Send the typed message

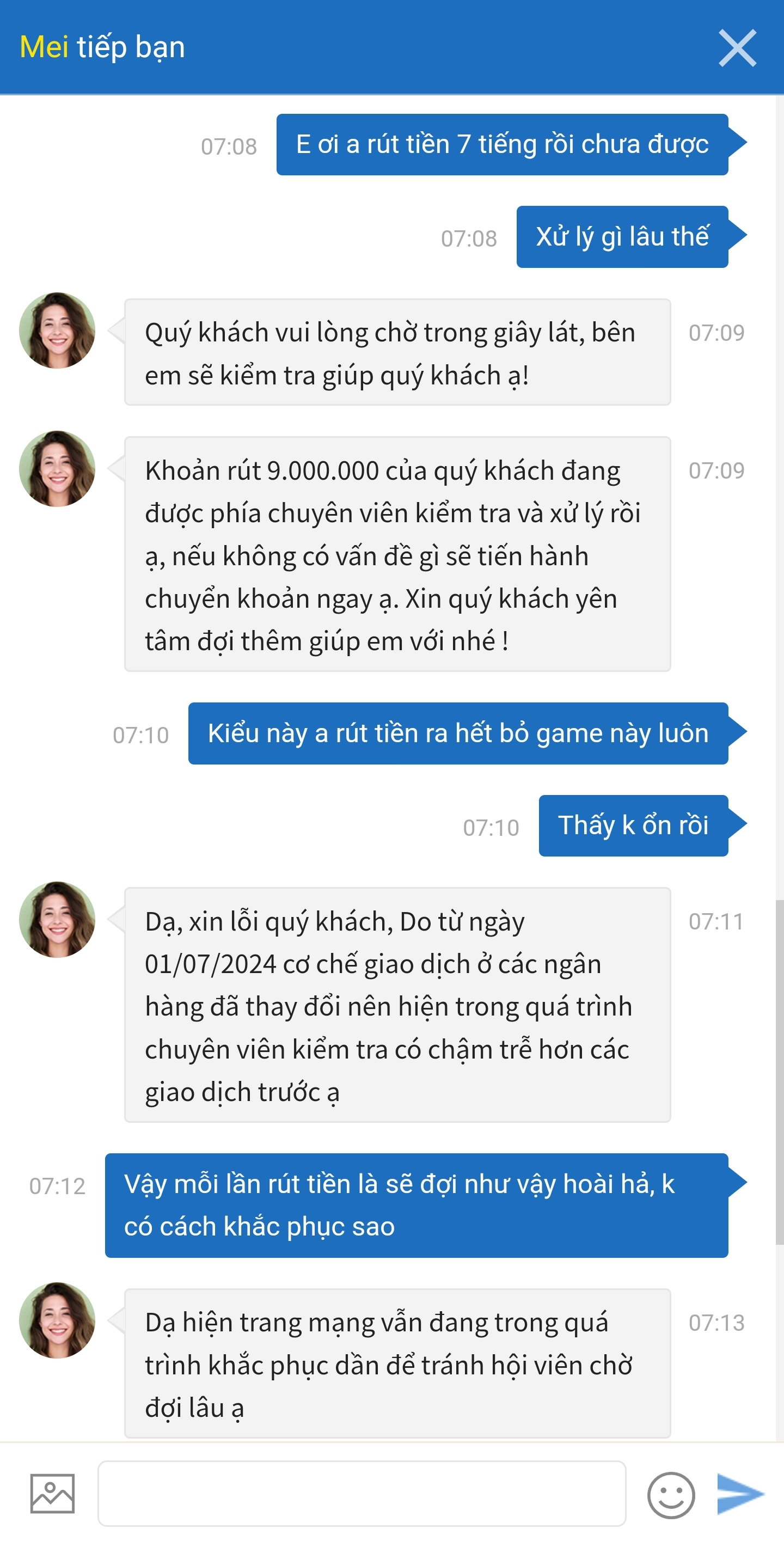click(x=740, y=1494)
